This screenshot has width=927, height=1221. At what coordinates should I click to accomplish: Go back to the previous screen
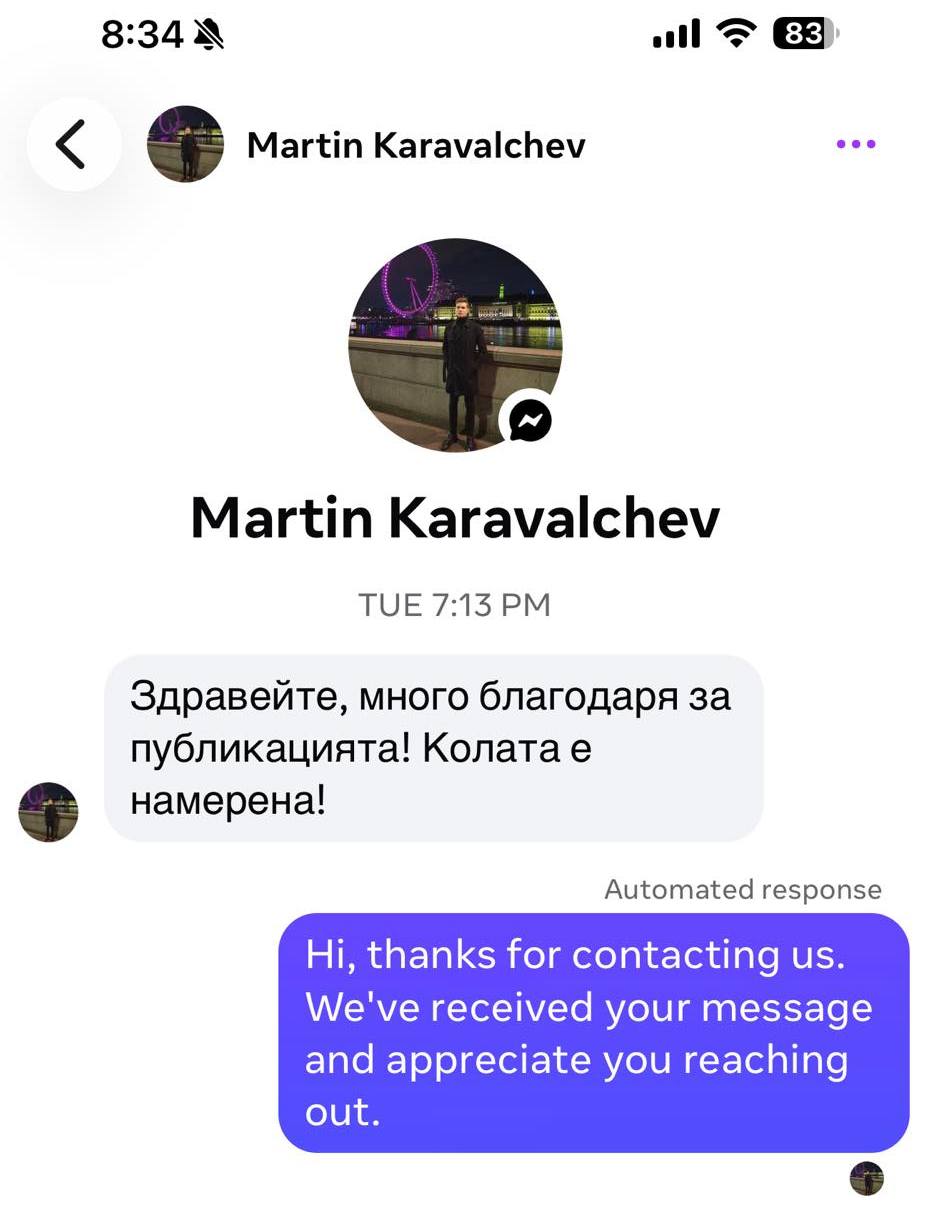tap(72, 145)
